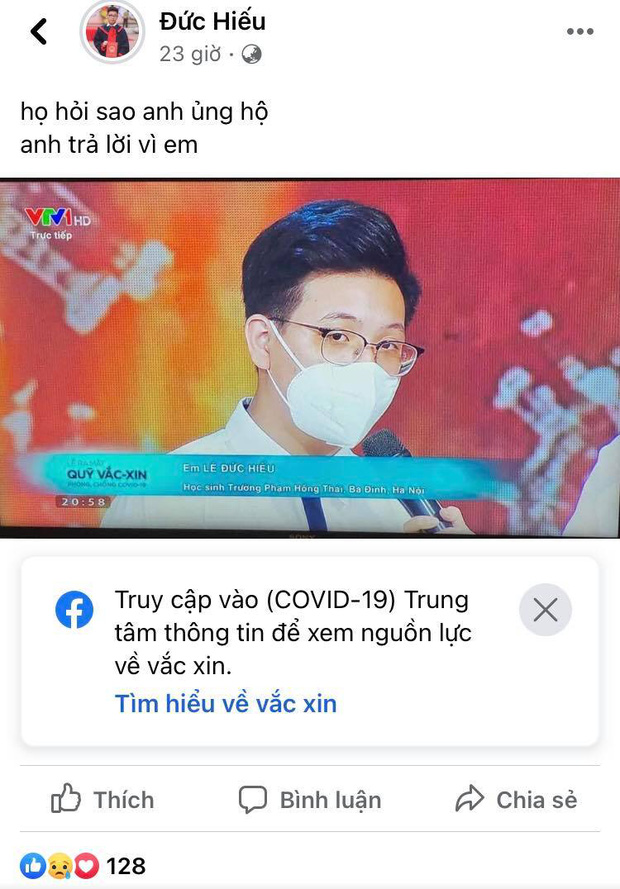620x889 pixels.
Task: Share the post with Chia sẻ
Action: [516, 799]
